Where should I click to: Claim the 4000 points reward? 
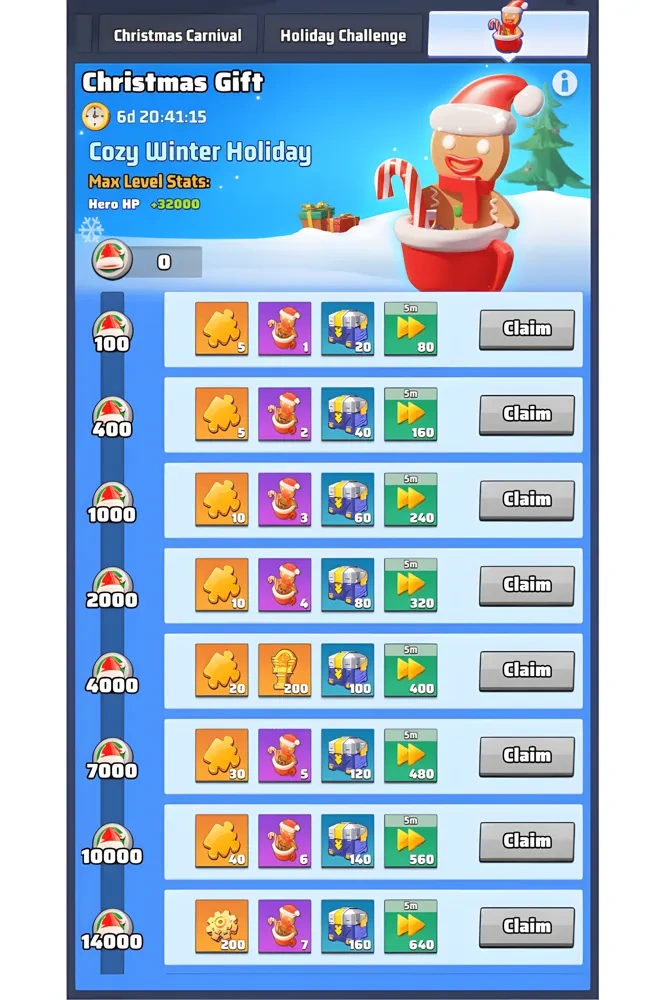point(527,670)
